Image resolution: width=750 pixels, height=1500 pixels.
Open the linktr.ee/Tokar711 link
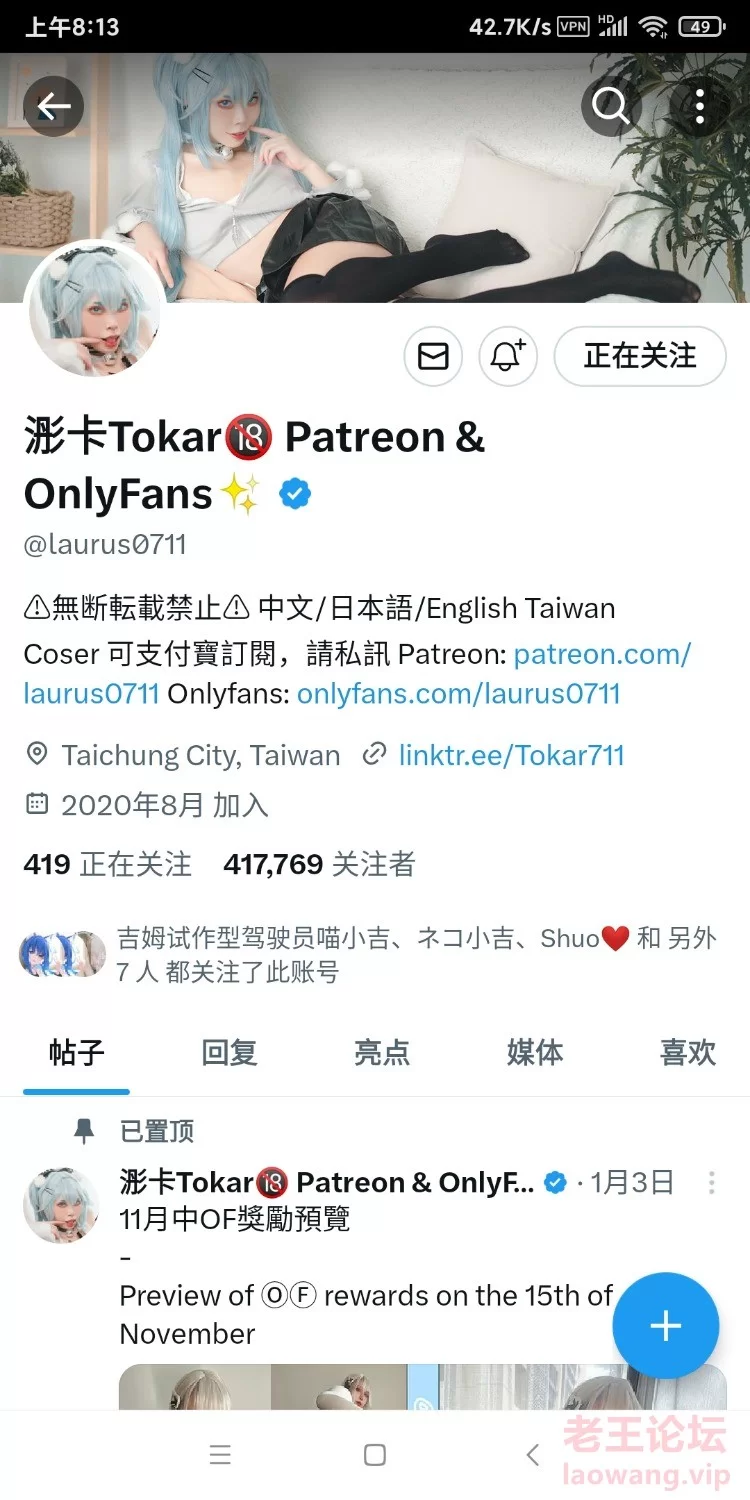click(x=511, y=755)
